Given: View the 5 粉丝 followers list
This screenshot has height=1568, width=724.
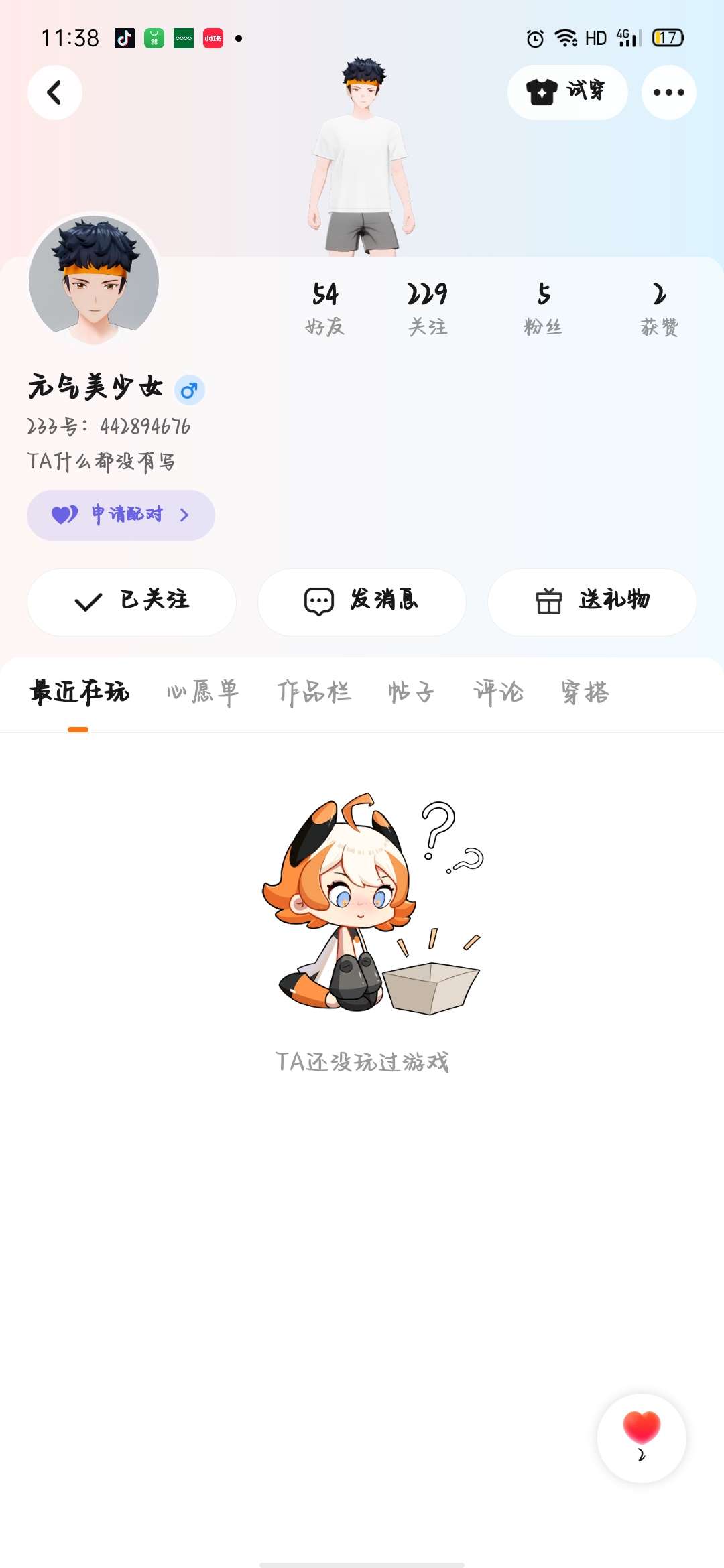Looking at the screenshot, I should 543,308.
